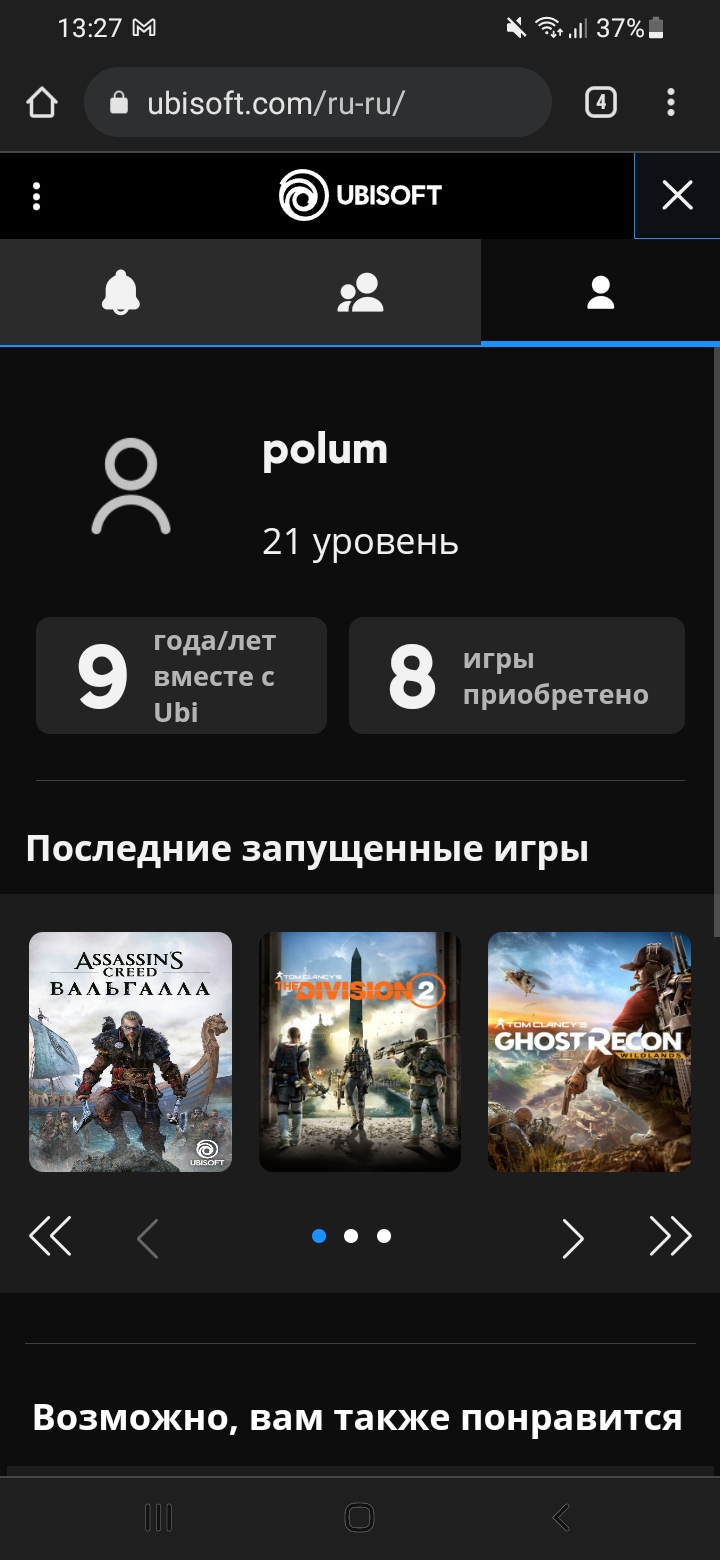This screenshot has height=1560, width=720.
Task: Open the Chrome overflow menu
Action: tap(671, 102)
